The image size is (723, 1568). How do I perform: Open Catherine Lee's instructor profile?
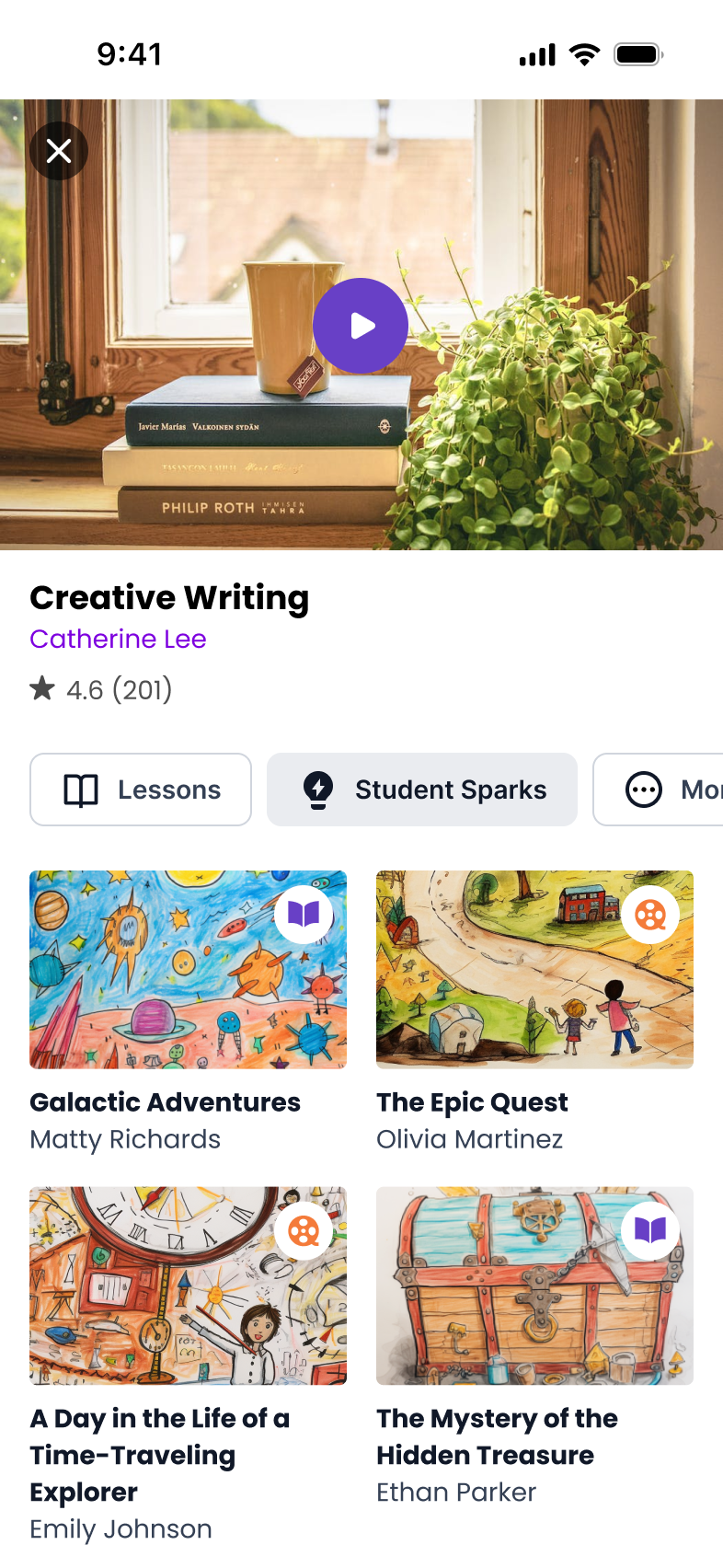[x=117, y=639]
